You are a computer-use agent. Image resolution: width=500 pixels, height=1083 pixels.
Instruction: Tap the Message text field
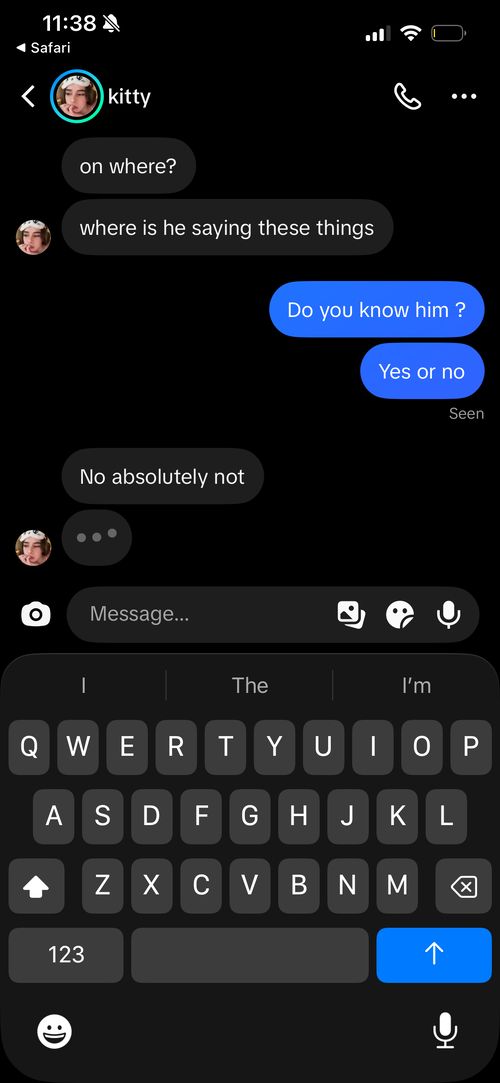[207, 613]
